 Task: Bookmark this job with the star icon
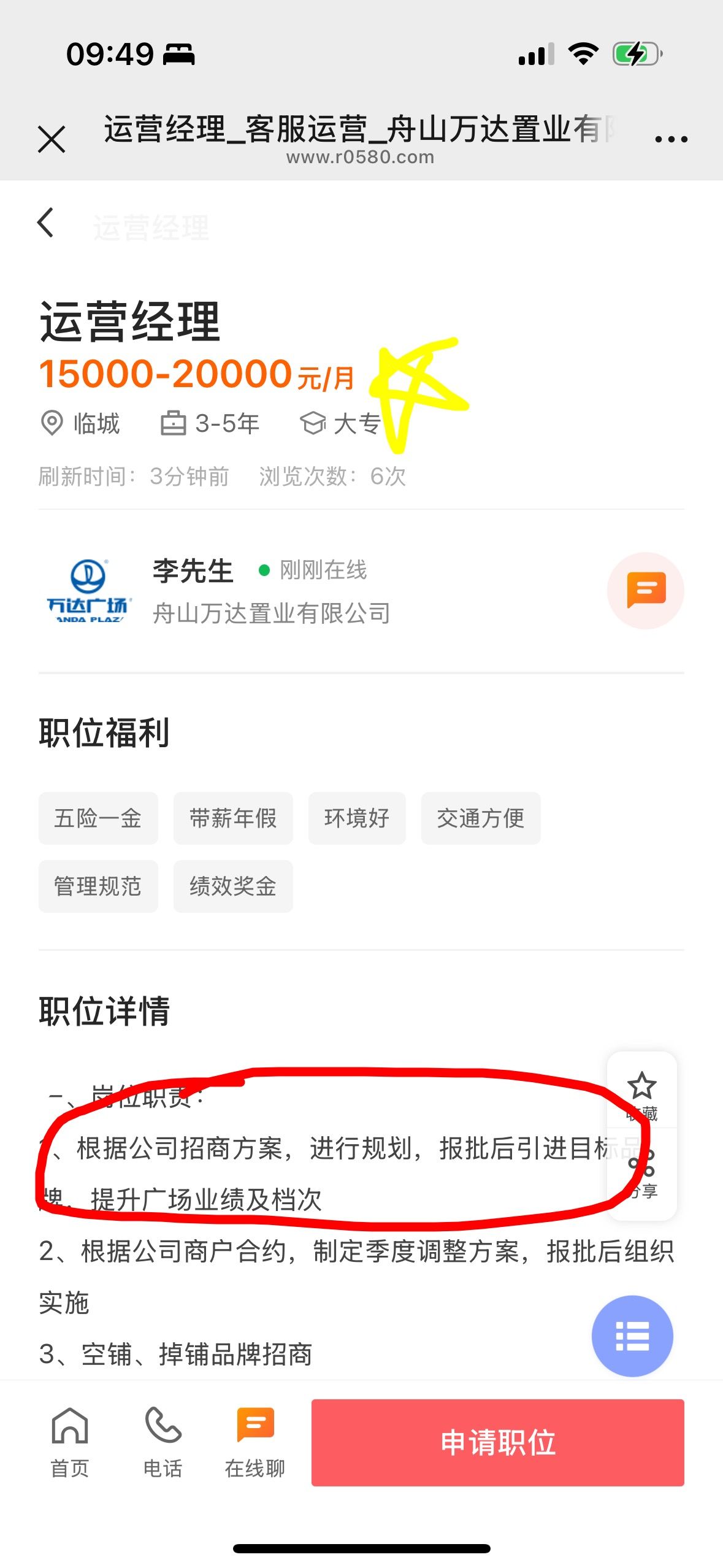point(641,1094)
